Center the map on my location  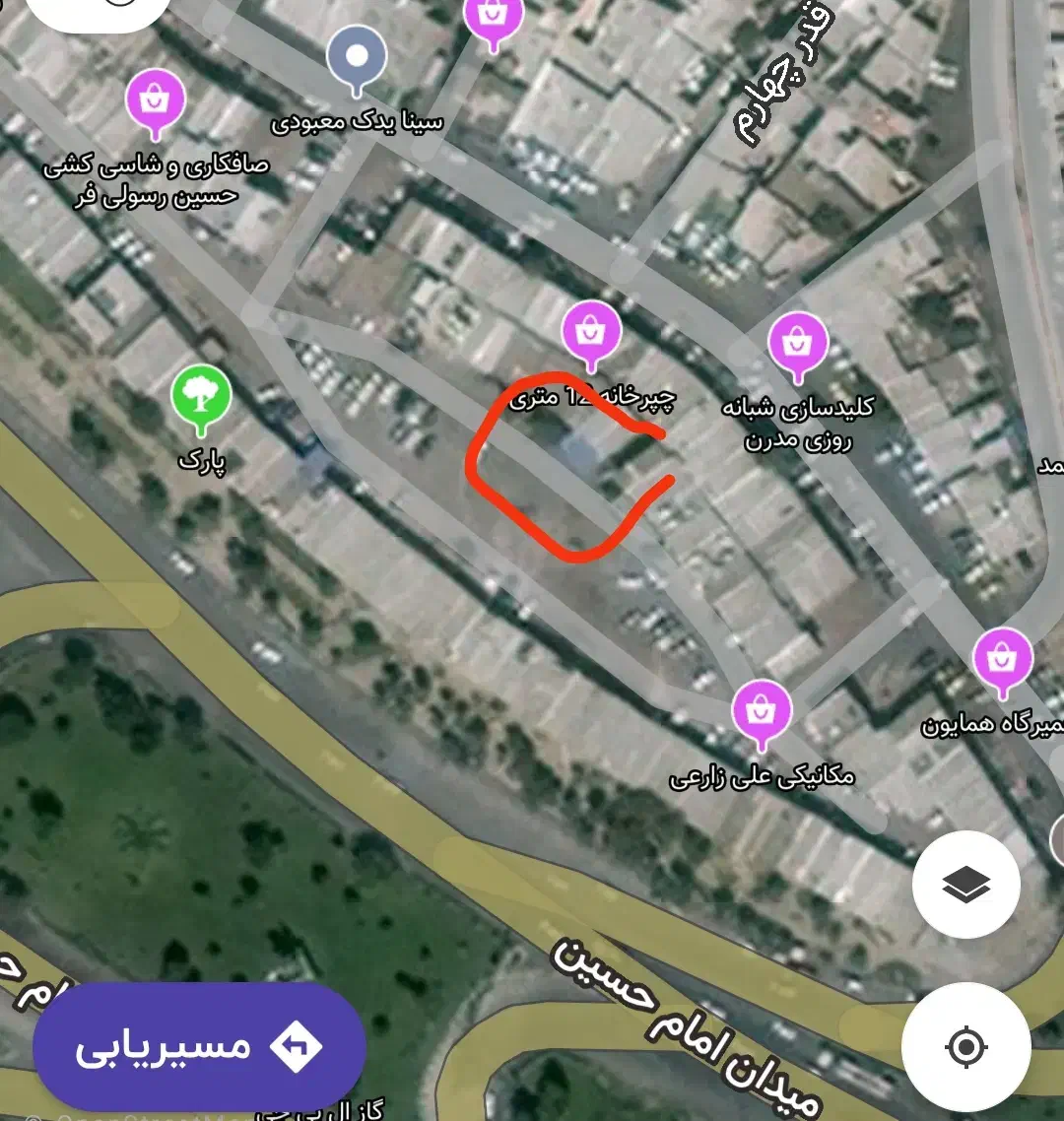pos(965,1046)
